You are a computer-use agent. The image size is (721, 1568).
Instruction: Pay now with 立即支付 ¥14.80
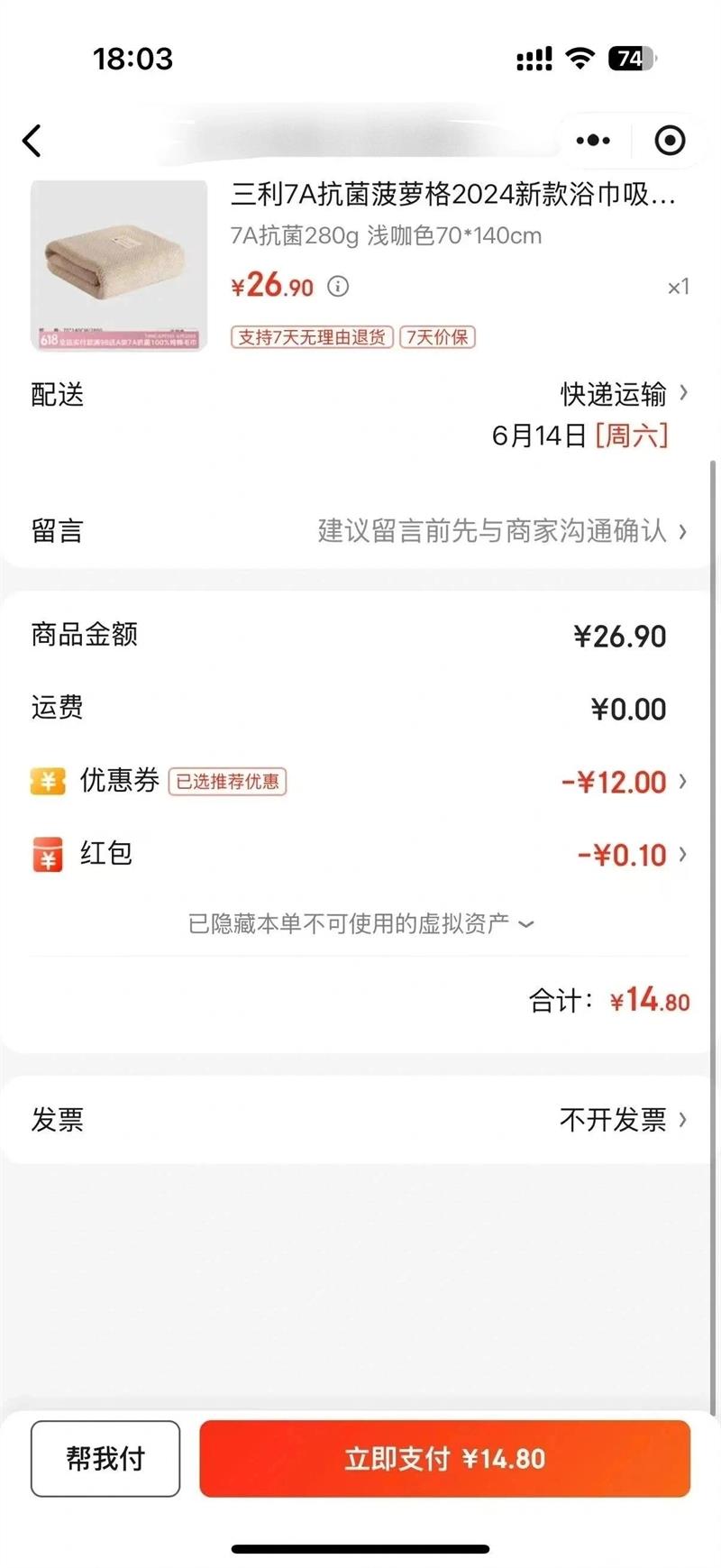point(444,1458)
